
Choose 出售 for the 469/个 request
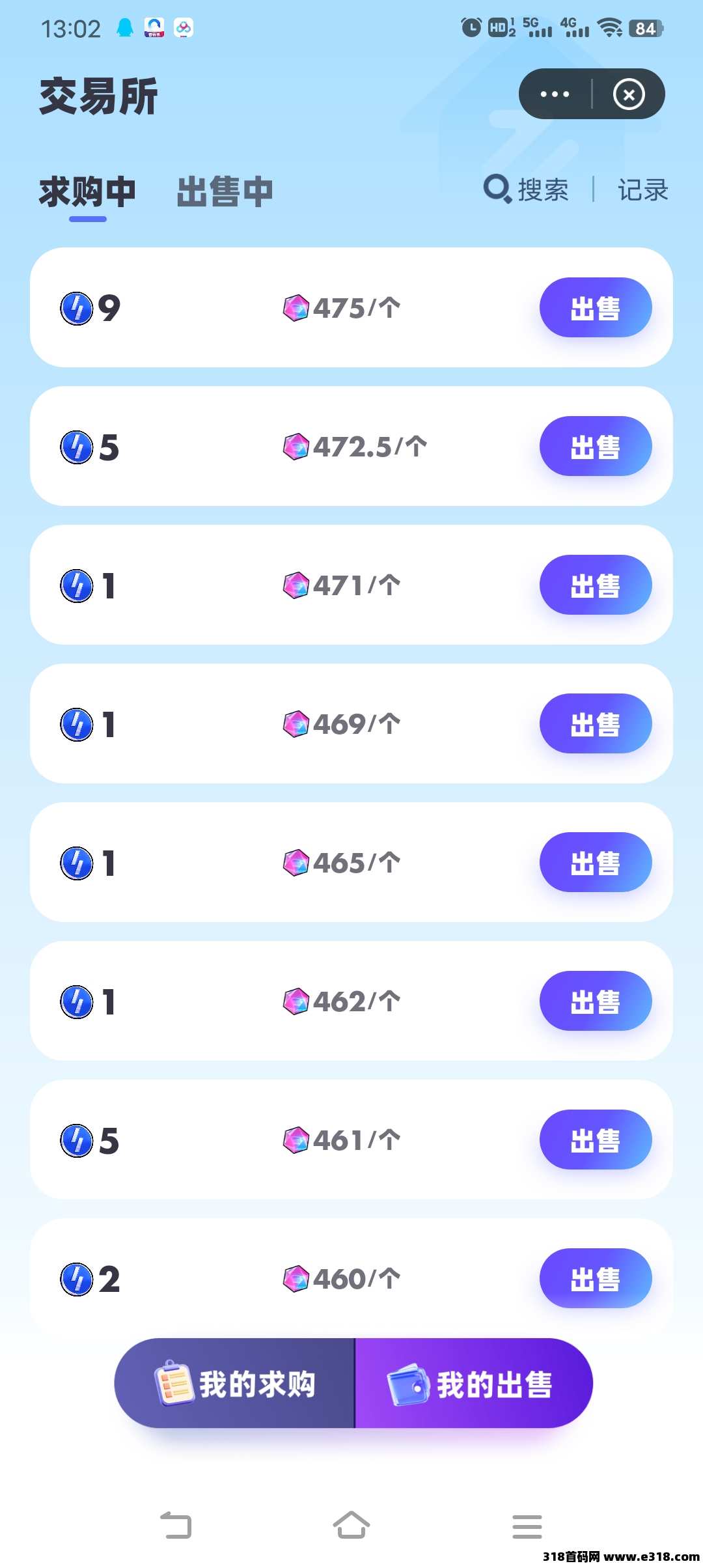pos(596,723)
